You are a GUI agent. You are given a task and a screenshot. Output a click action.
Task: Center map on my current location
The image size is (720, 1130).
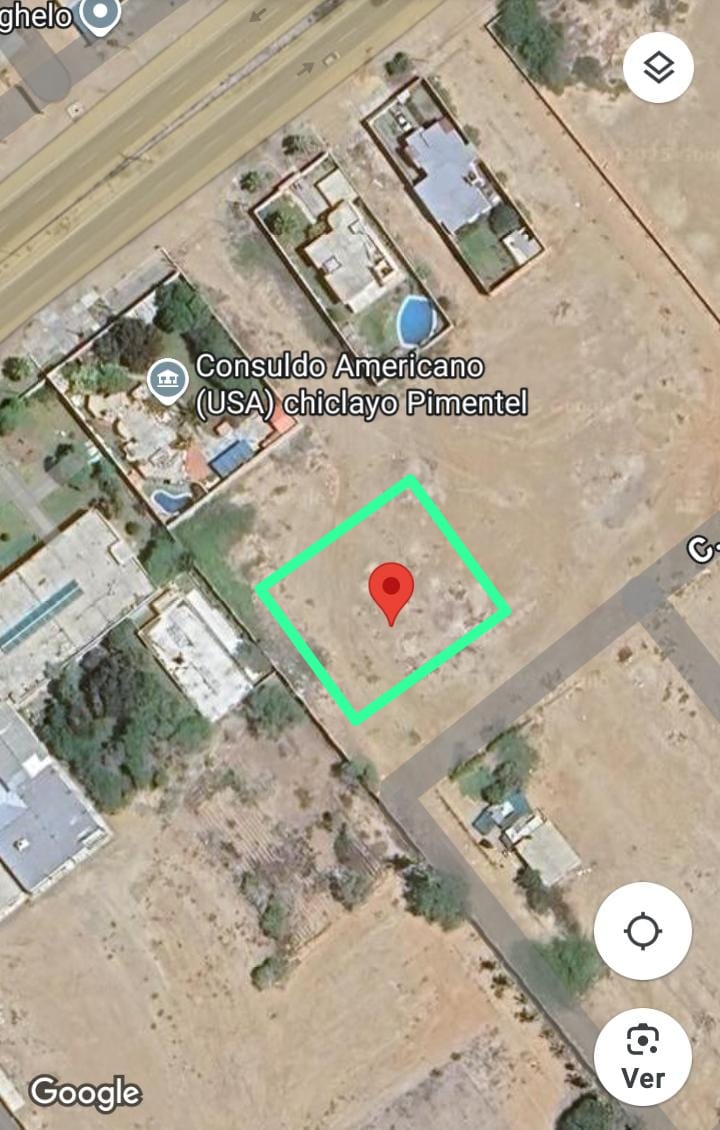tap(642, 931)
